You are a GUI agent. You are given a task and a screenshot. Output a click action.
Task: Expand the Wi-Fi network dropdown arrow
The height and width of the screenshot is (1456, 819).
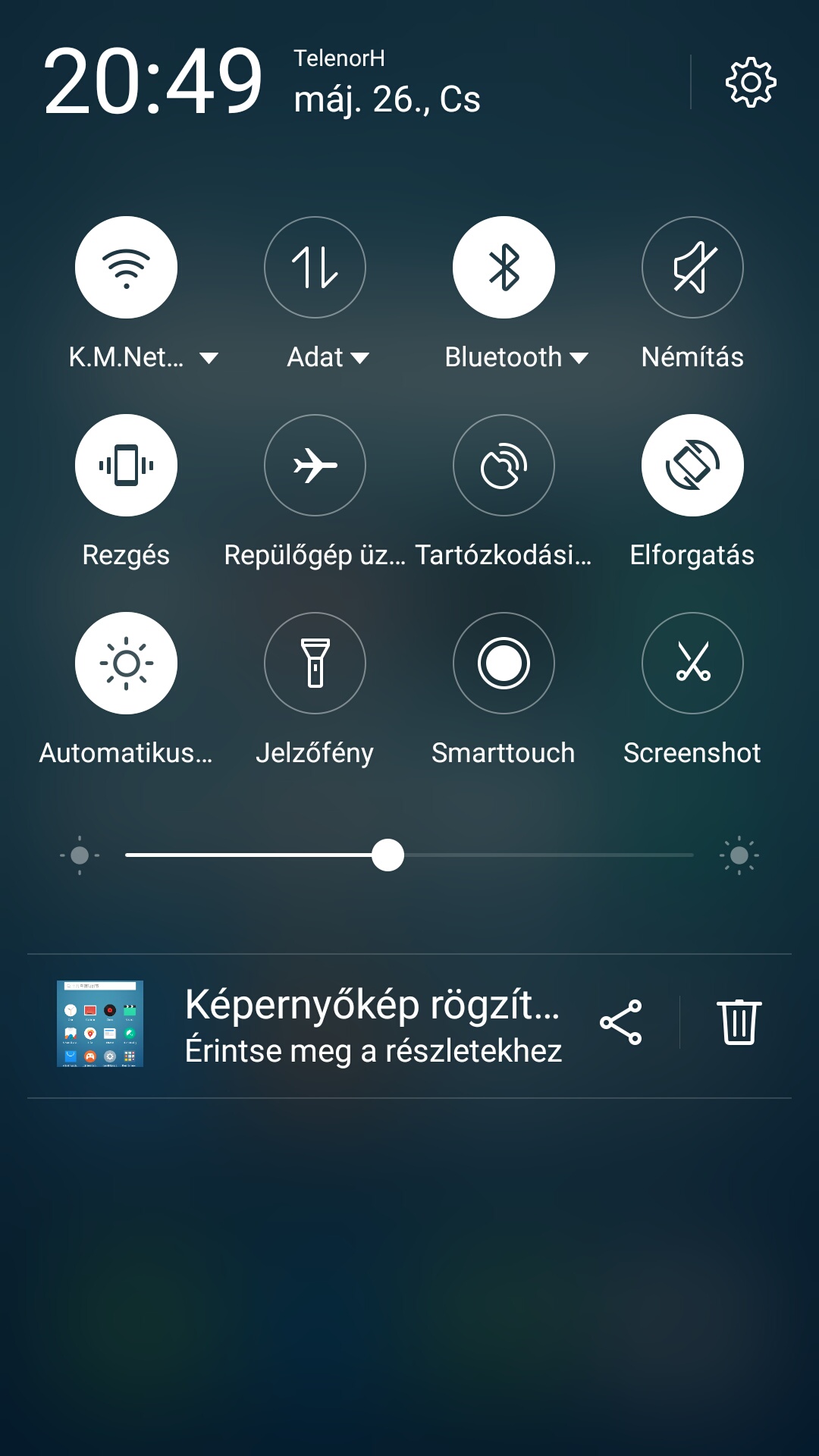coord(209,358)
